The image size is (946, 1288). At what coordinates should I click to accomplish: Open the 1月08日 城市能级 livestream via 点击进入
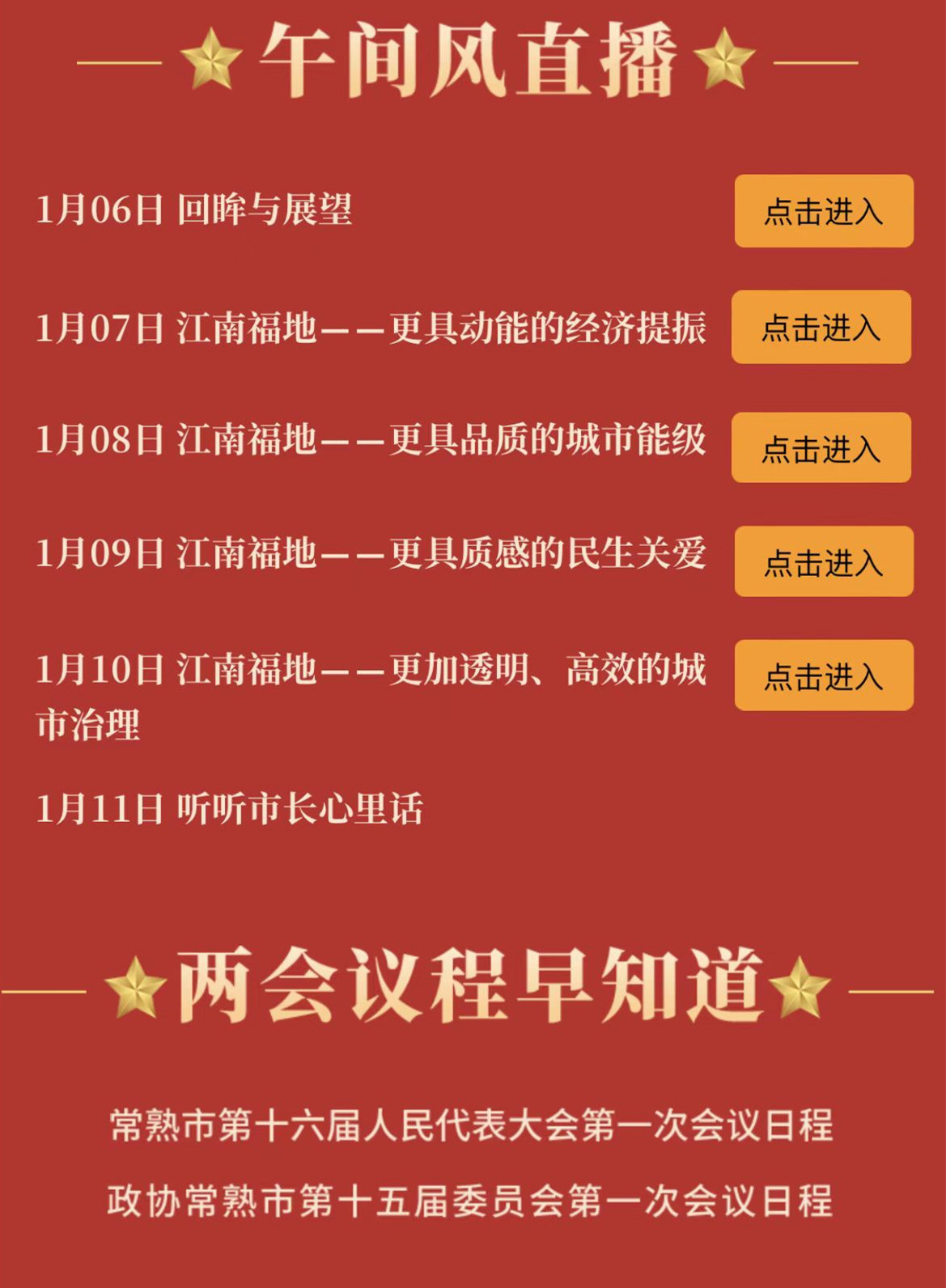tap(821, 446)
